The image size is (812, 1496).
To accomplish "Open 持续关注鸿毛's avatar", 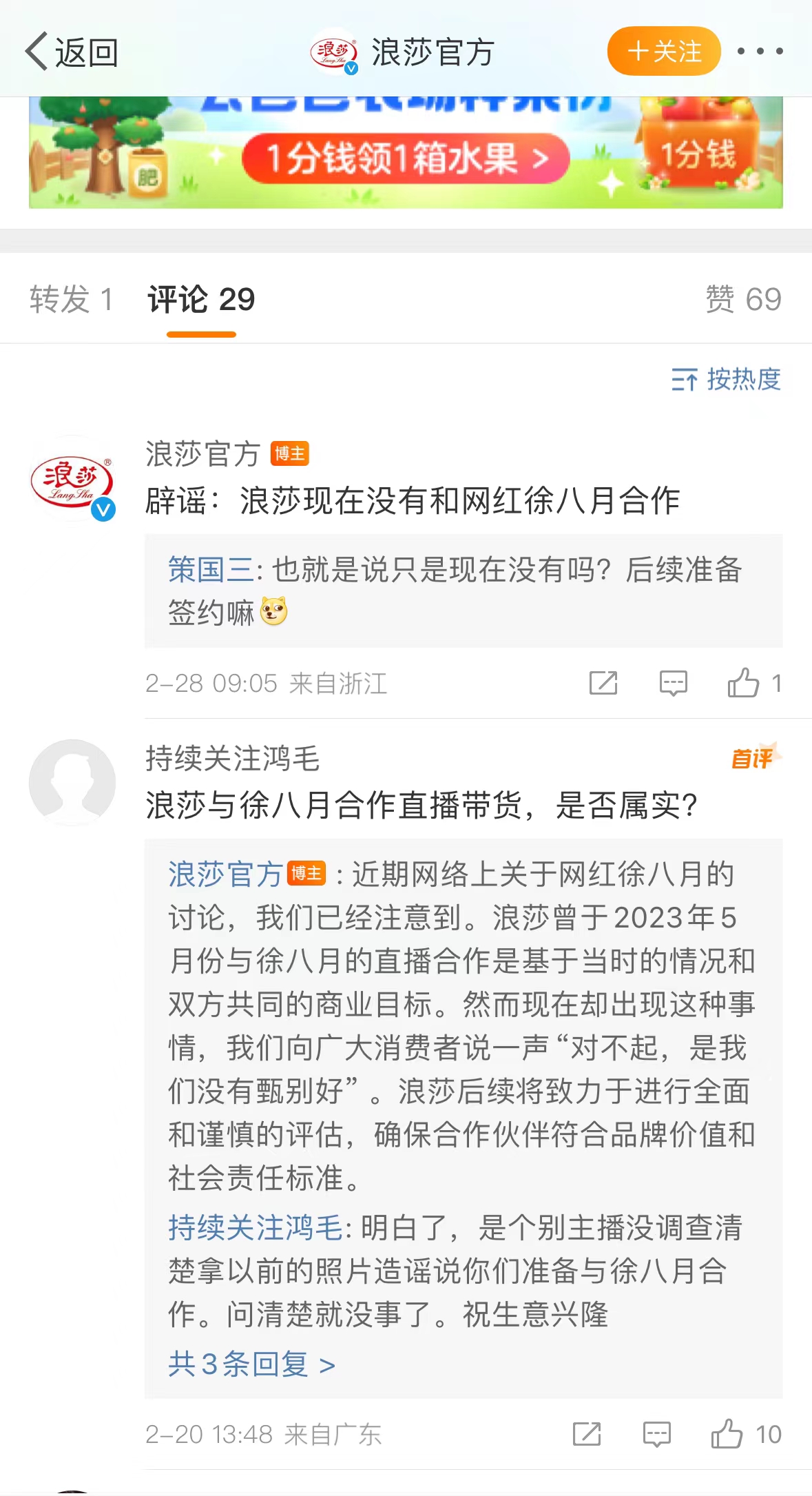I will (x=72, y=782).
